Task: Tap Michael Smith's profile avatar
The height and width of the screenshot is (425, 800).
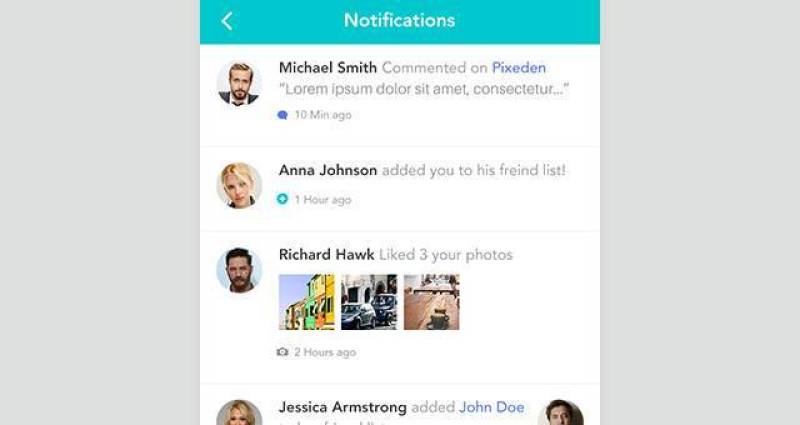Action: (x=239, y=83)
